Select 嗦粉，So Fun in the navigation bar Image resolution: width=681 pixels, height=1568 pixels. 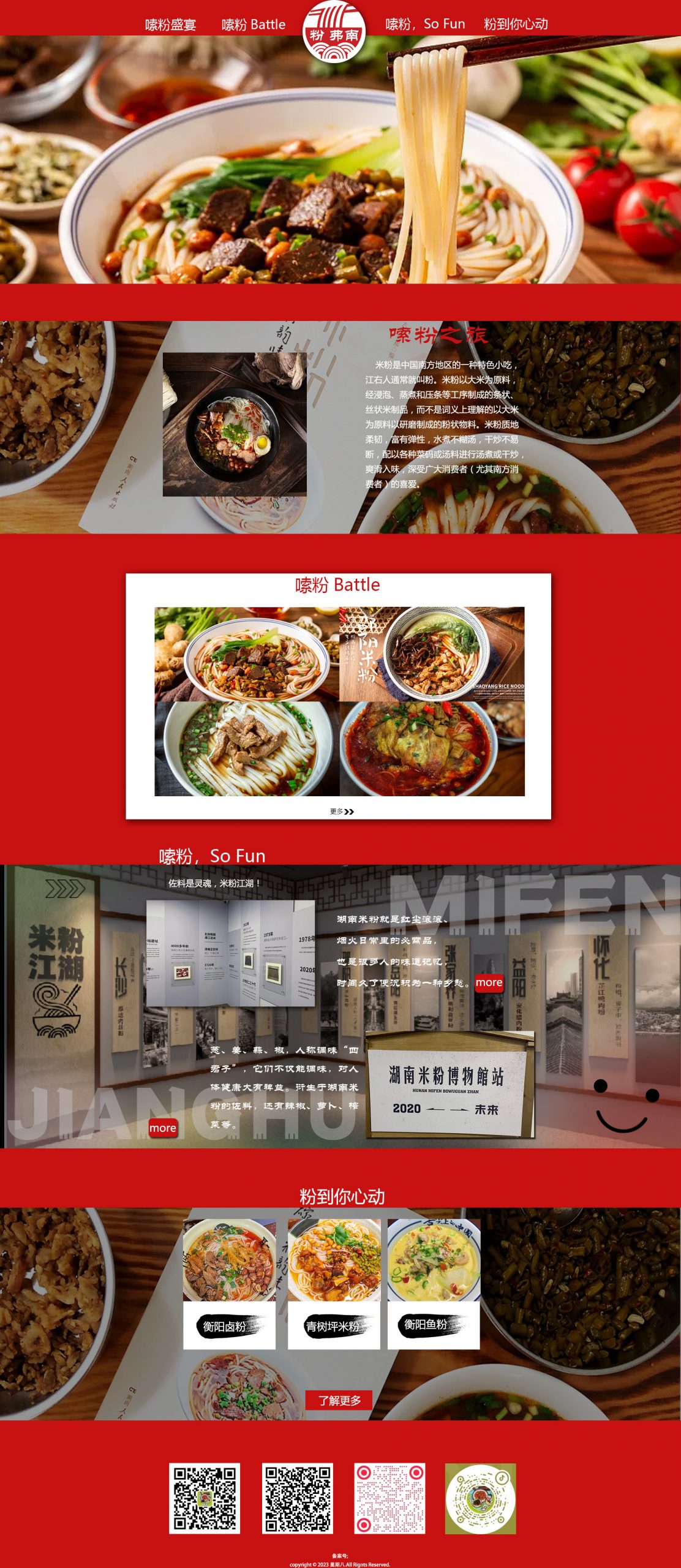click(425, 24)
